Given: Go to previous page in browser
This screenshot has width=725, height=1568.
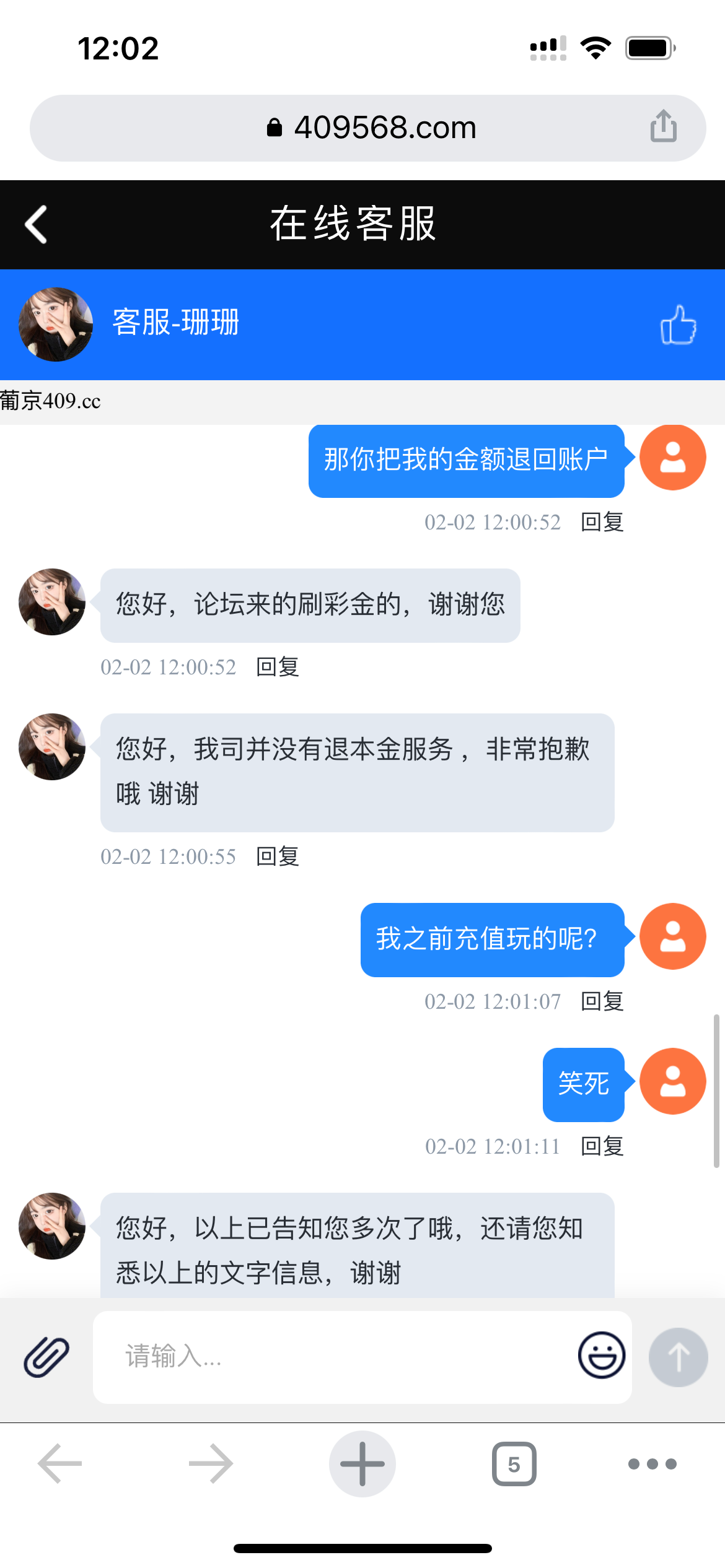Looking at the screenshot, I should point(60,1463).
